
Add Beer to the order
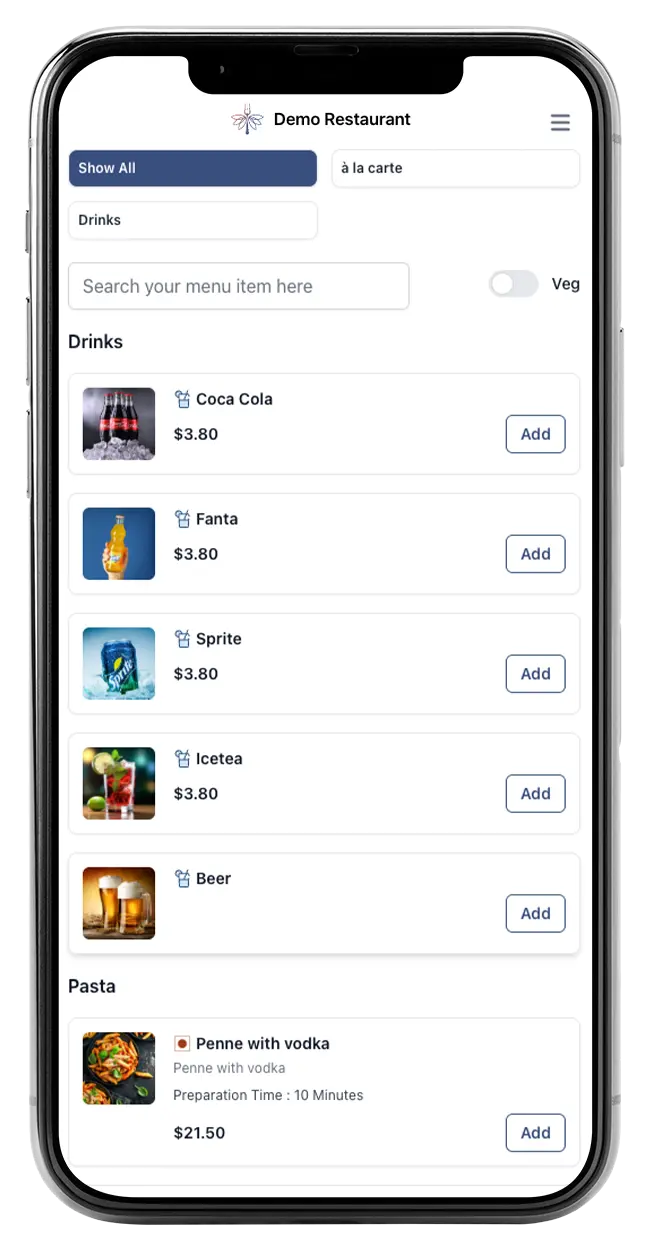(x=535, y=913)
